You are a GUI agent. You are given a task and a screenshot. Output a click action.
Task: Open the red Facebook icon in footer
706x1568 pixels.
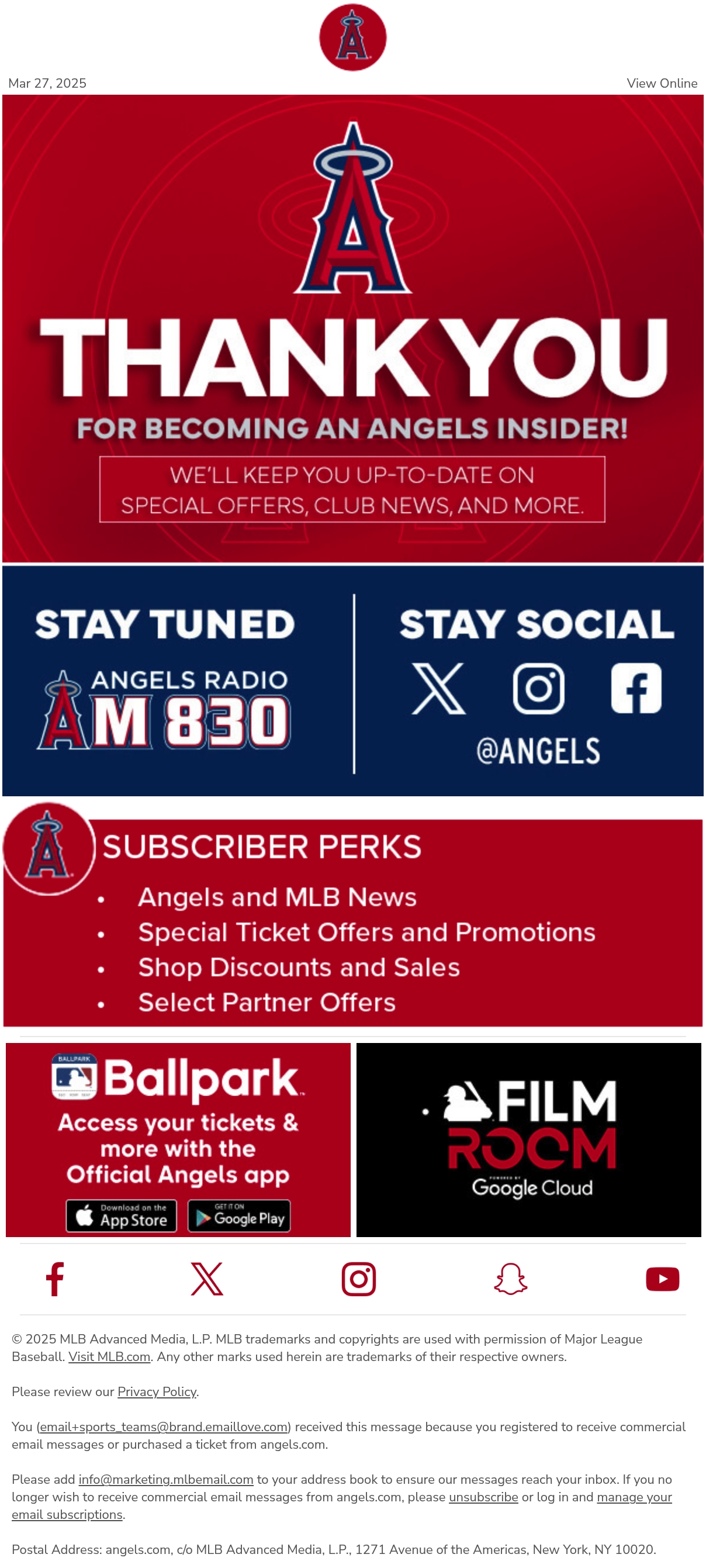pyautogui.click(x=55, y=1279)
